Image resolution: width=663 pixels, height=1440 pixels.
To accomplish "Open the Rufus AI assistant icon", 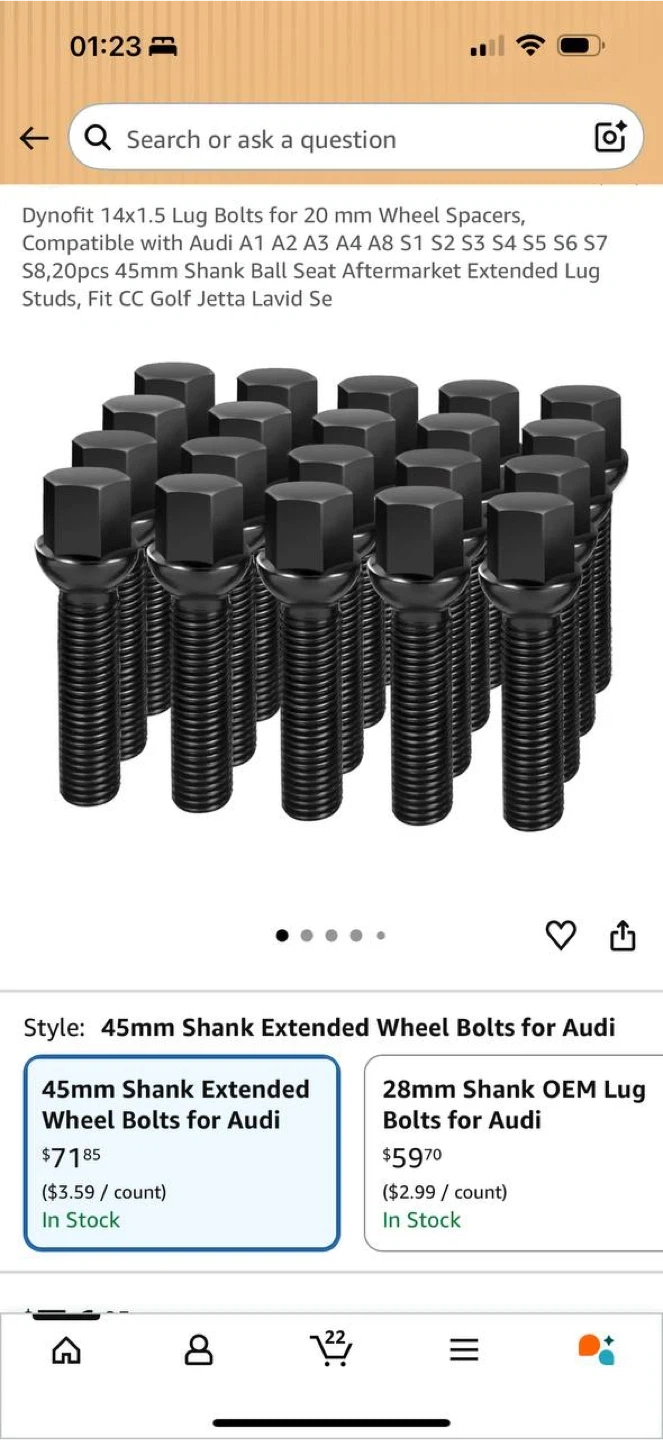I will (596, 1349).
